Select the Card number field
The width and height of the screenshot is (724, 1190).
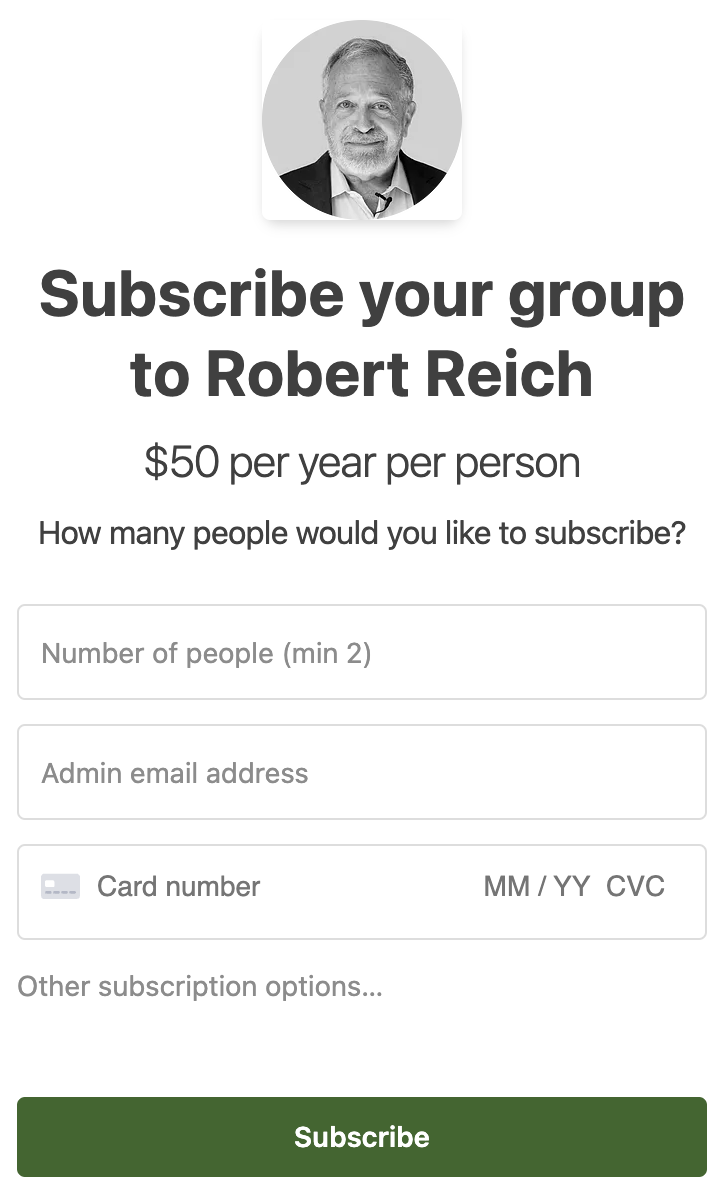[258, 886]
